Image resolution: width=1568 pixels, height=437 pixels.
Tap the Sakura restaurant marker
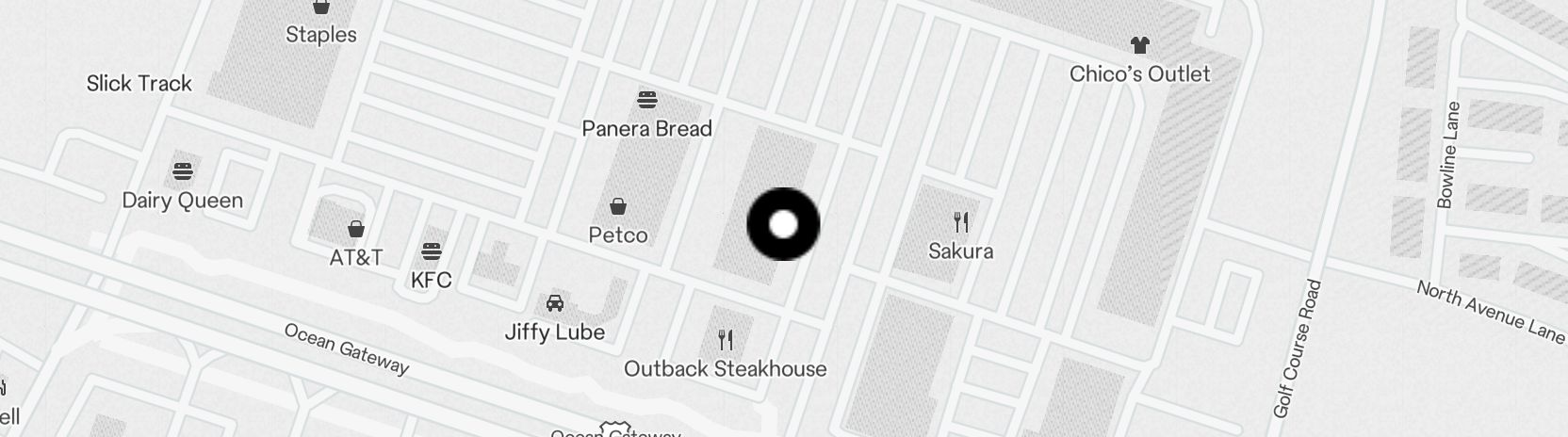tap(960, 223)
